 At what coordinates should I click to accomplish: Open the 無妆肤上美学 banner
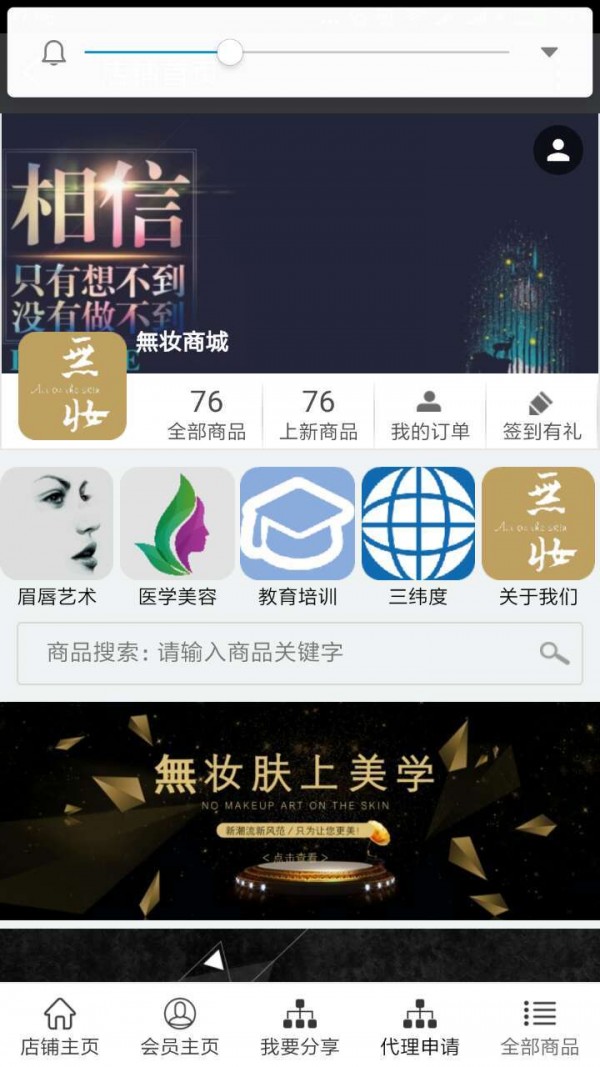click(x=300, y=810)
